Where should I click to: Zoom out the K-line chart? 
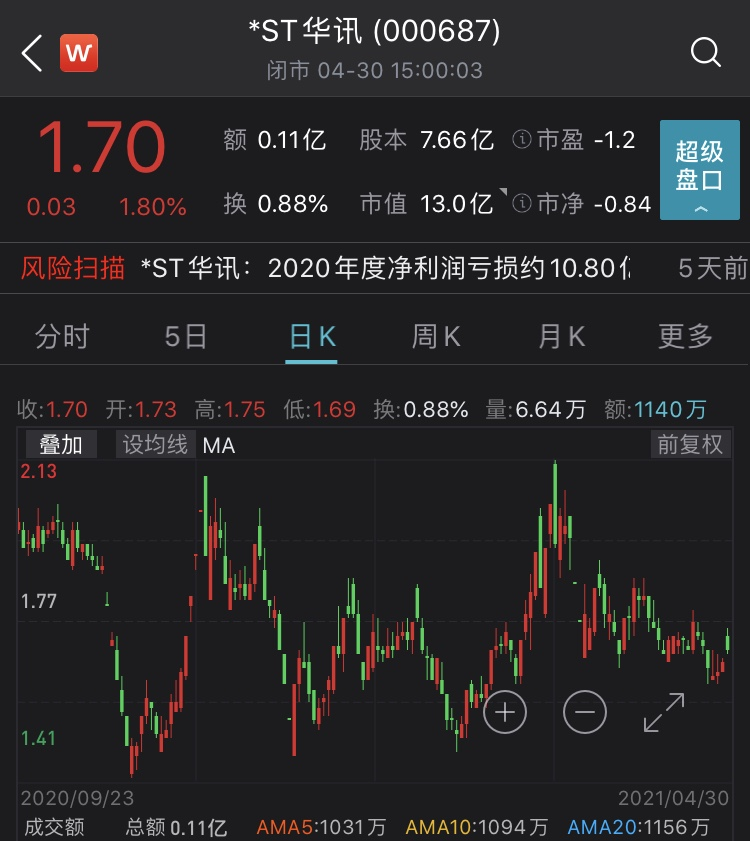tap(585, 712)
